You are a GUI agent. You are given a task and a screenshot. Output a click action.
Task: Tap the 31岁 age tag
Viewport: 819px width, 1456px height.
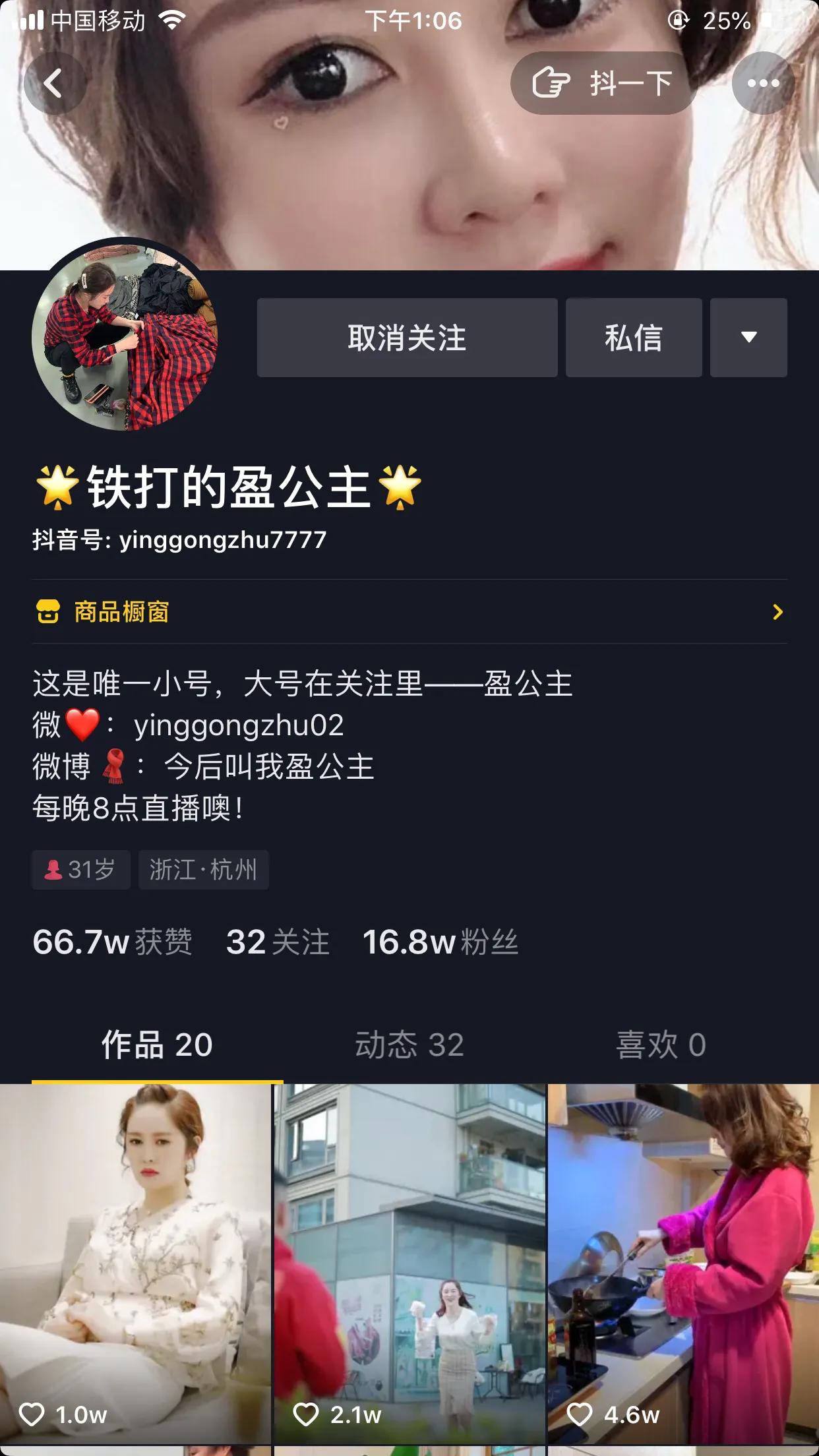click(x=80, y=869)
